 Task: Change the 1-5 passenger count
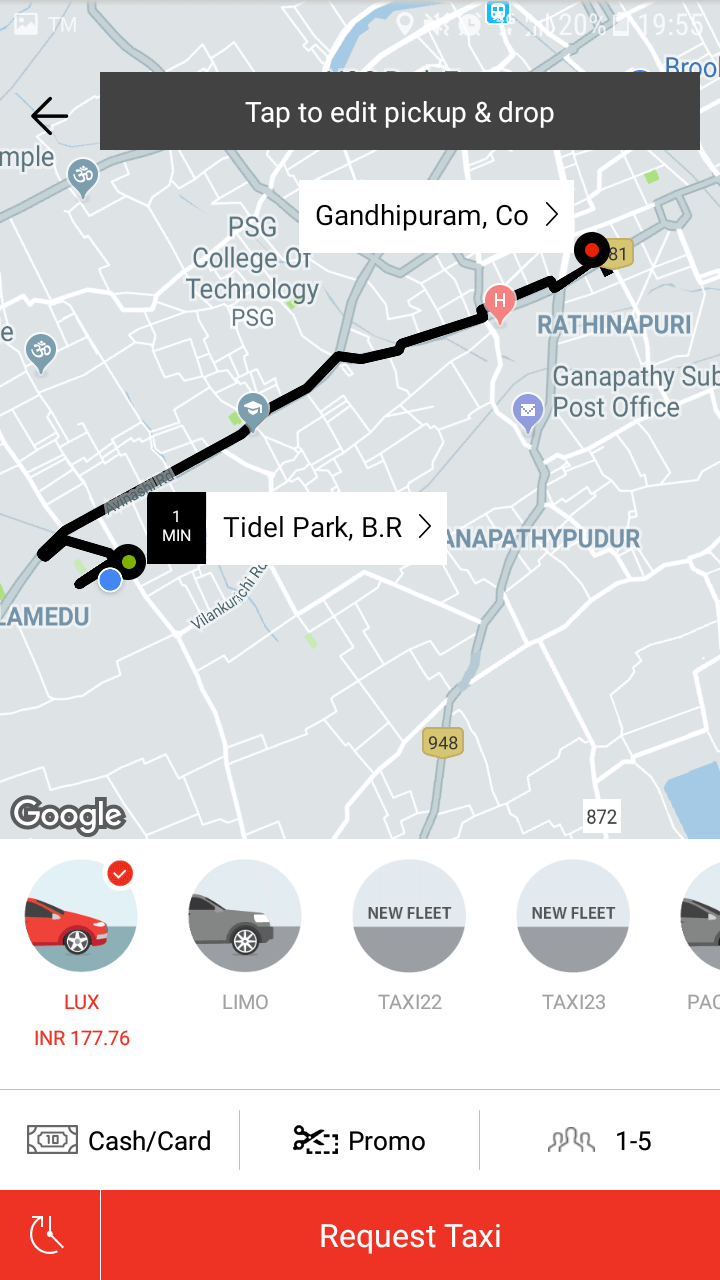(600, 1140)
